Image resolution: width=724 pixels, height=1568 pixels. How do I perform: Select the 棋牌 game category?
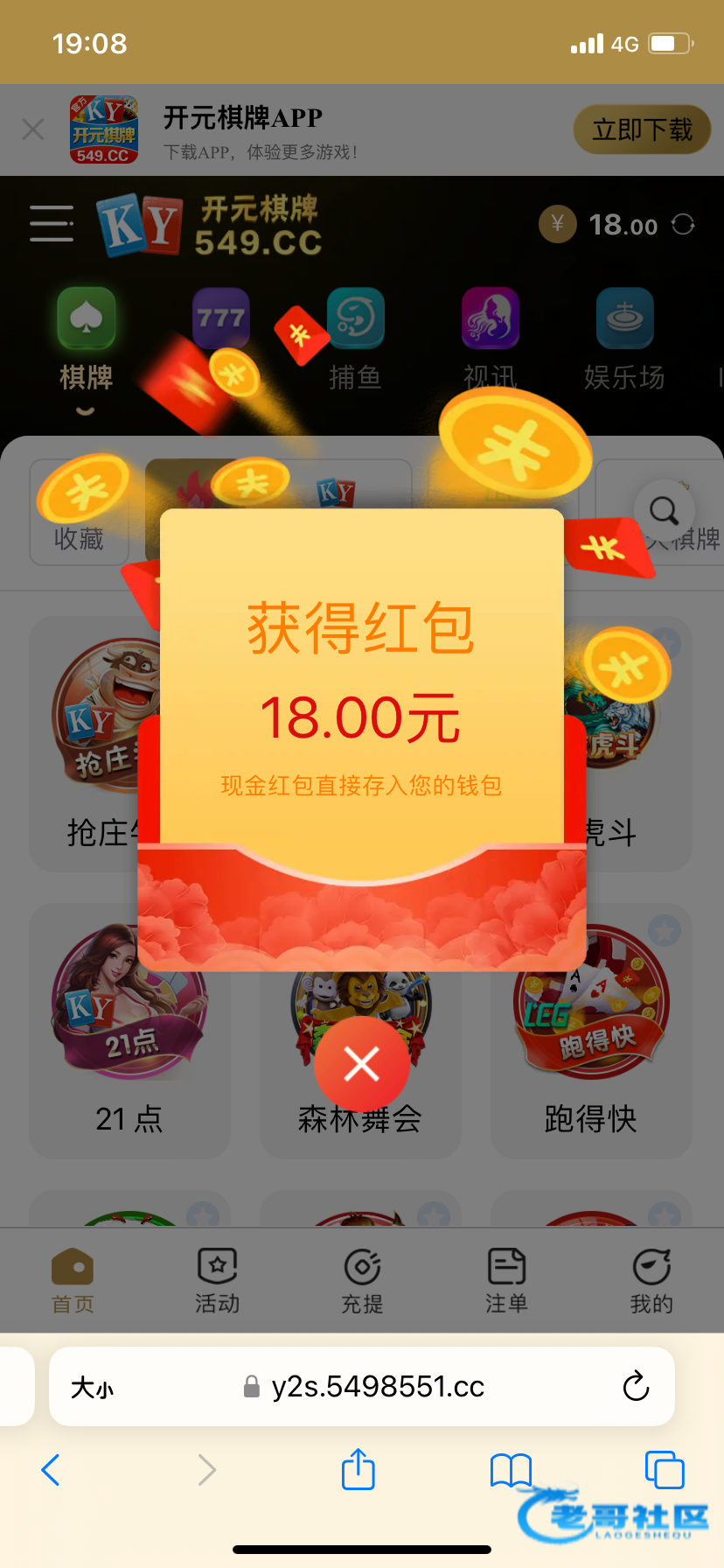point(86,341)
